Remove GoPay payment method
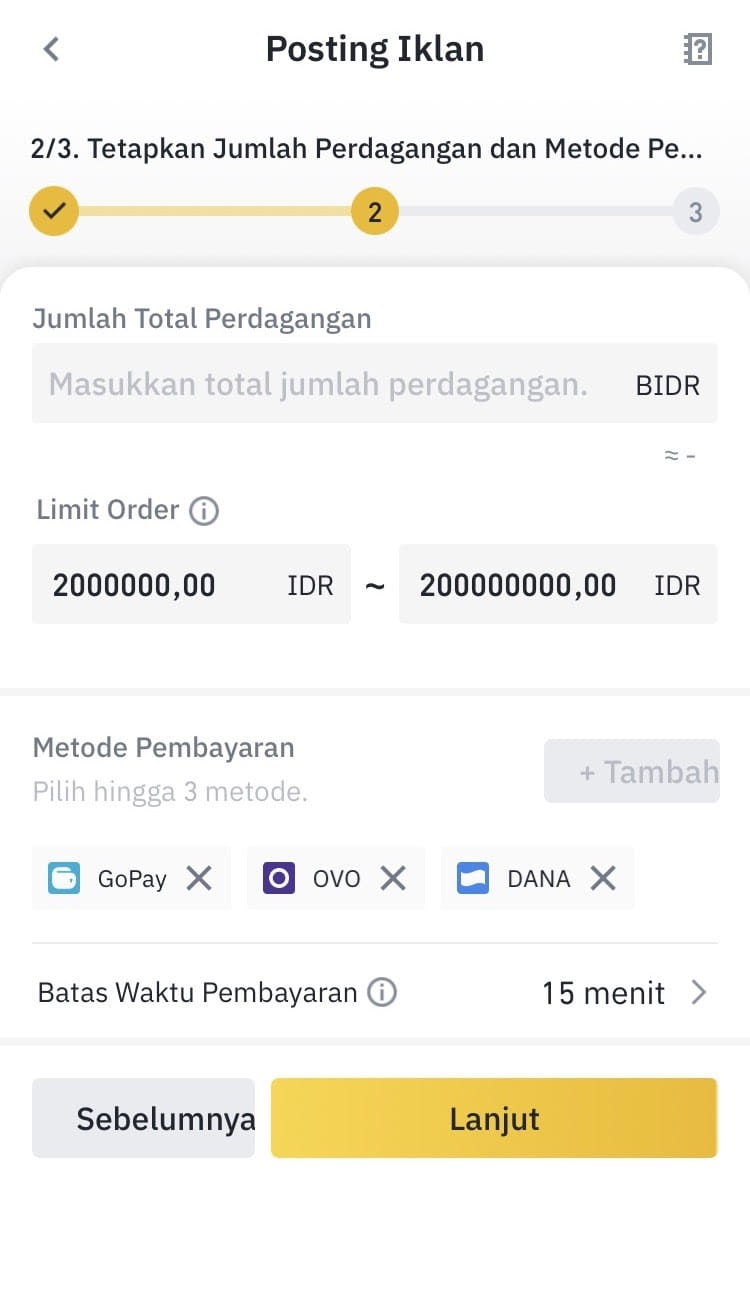This screenshot has width=750, height=1298. (199, 879)
